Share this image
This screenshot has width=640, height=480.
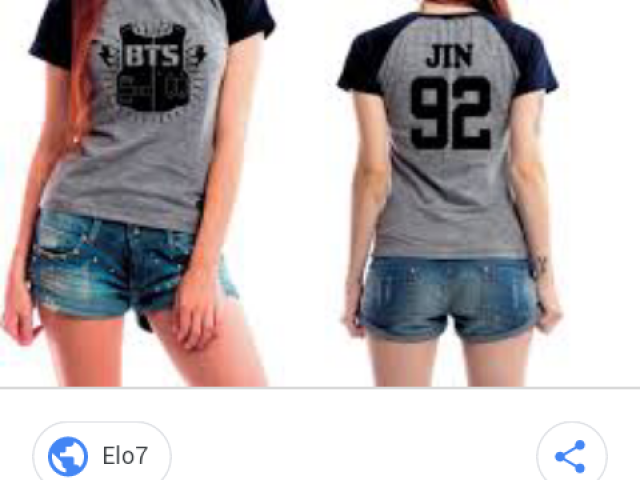(571, 457)
